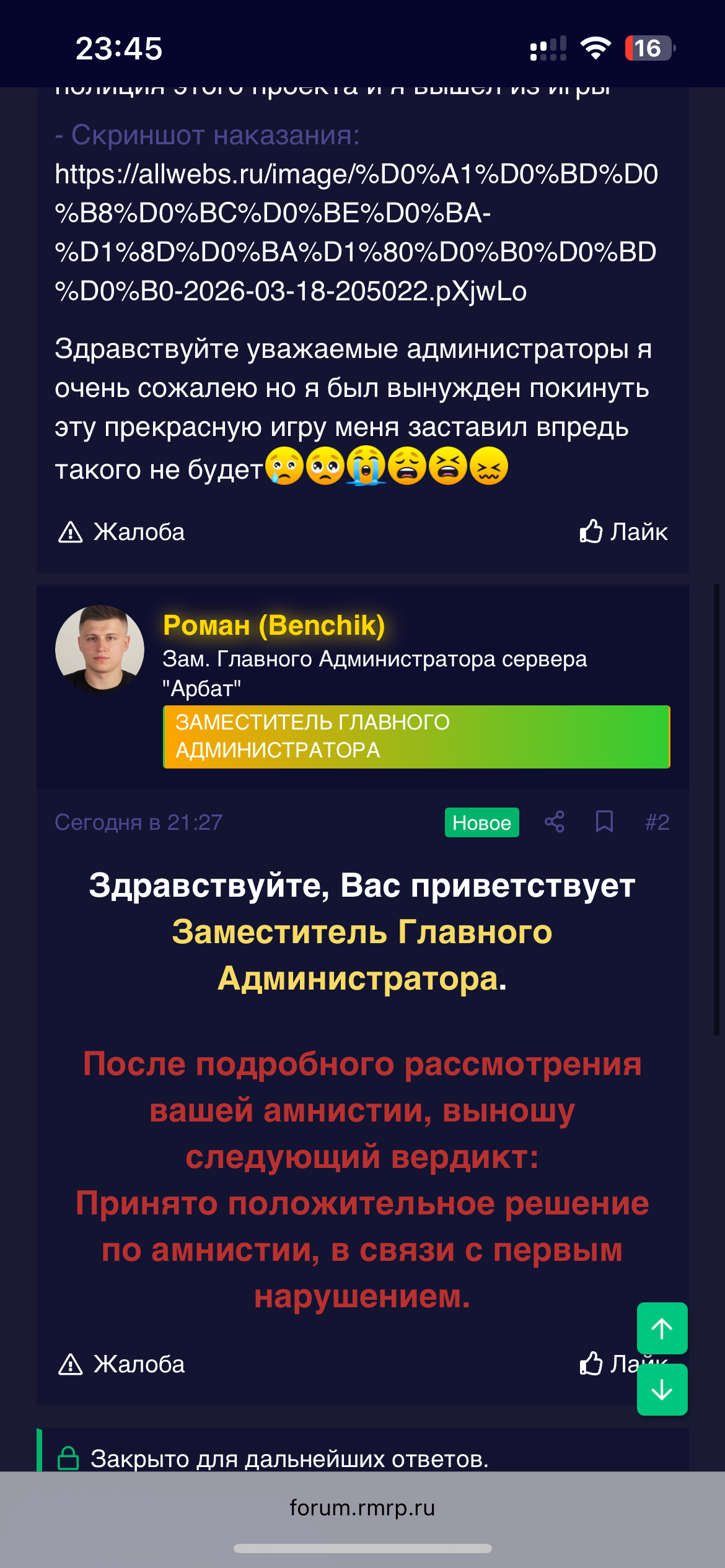This screenshot has height=1568, width=725.
Task: Like the first post with emojis
Action: [623, 532]
